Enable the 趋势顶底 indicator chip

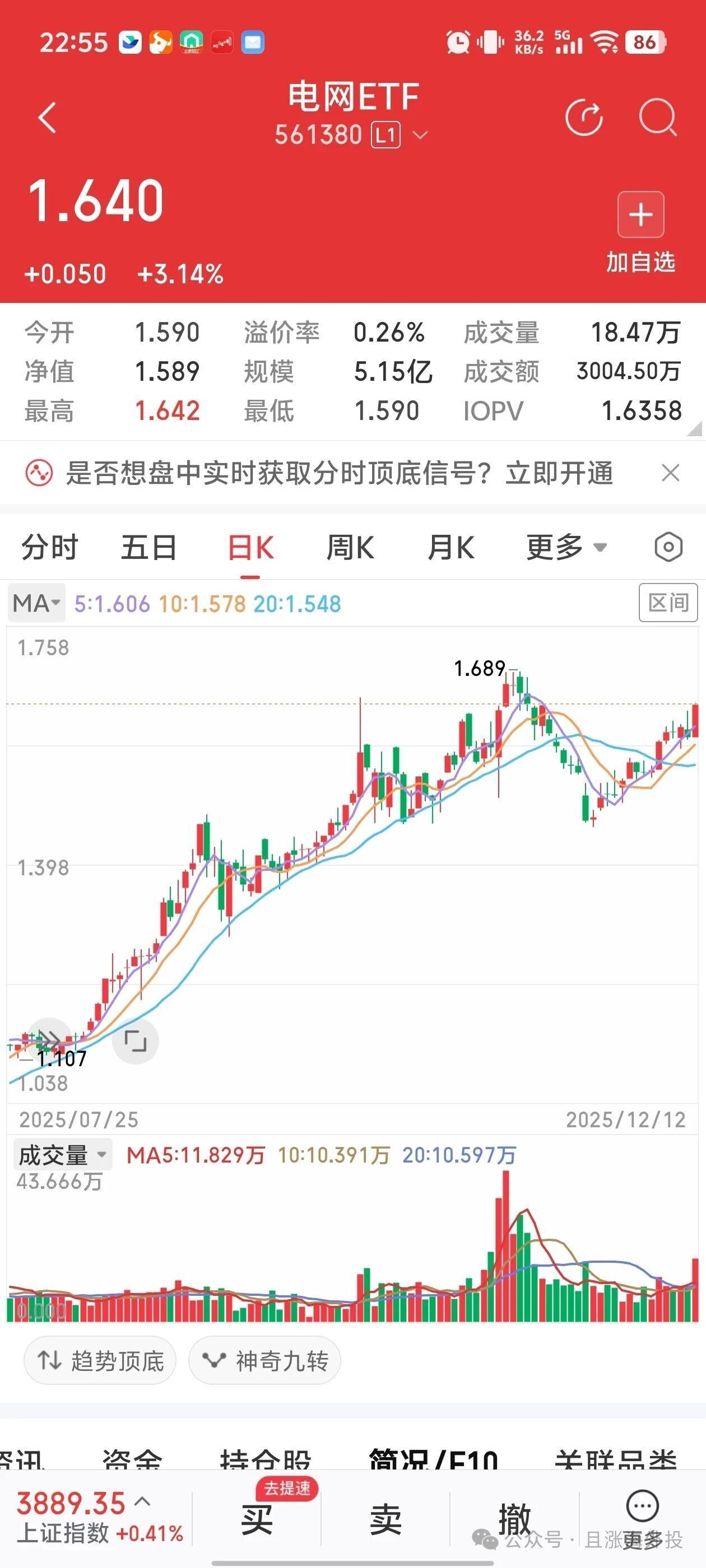pyautogui.click(x=100, y=1360)
